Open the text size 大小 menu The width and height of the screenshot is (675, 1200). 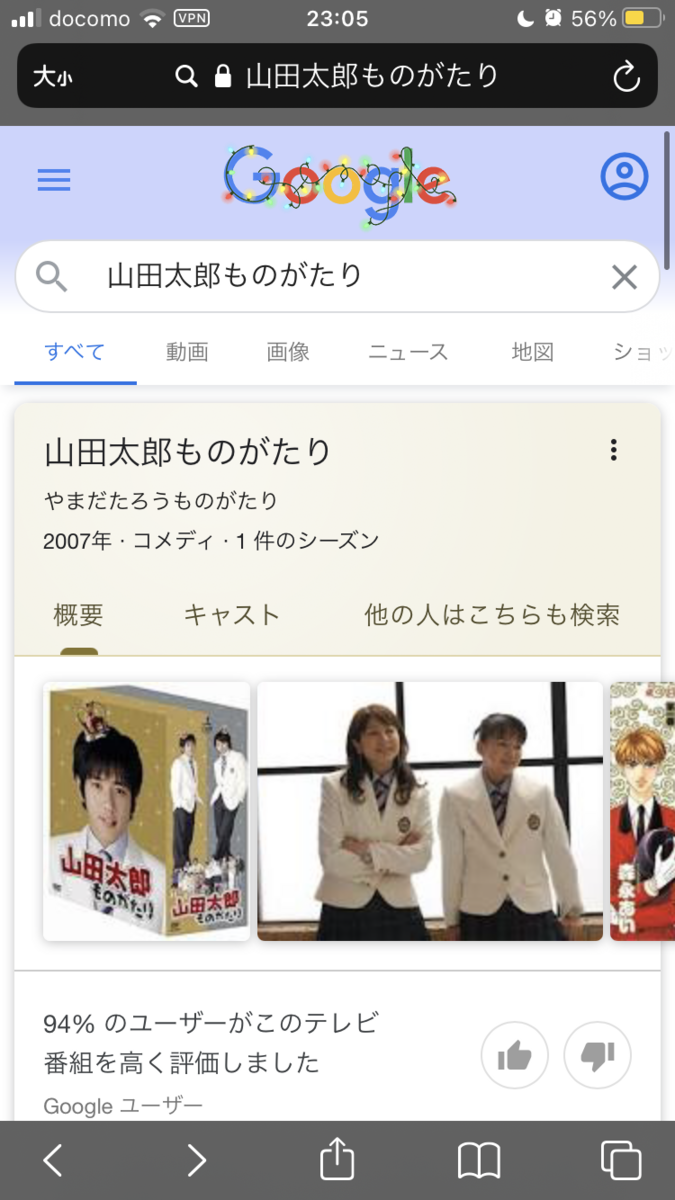(x=52, y=77)
